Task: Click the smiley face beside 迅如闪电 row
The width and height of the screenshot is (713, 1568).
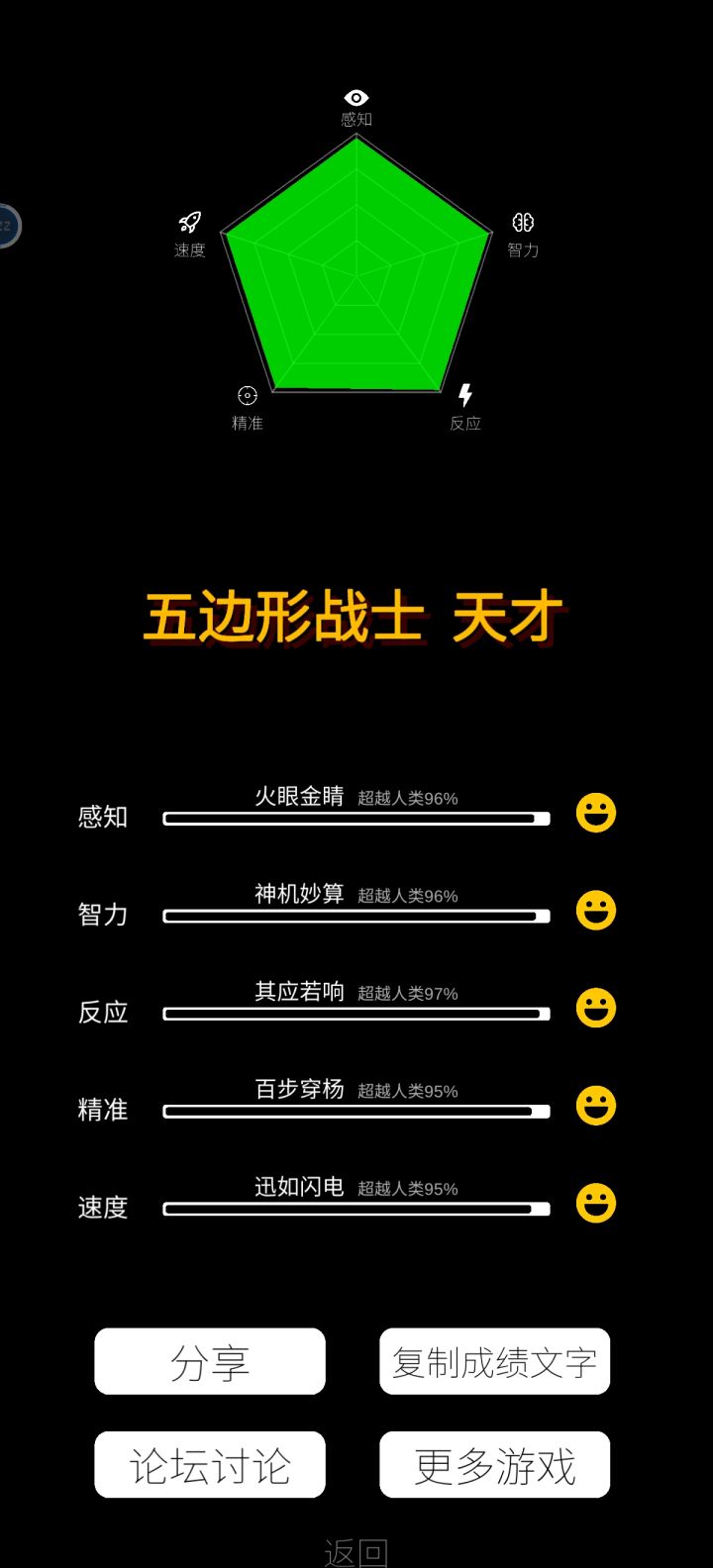Action: click(594, 1206)
